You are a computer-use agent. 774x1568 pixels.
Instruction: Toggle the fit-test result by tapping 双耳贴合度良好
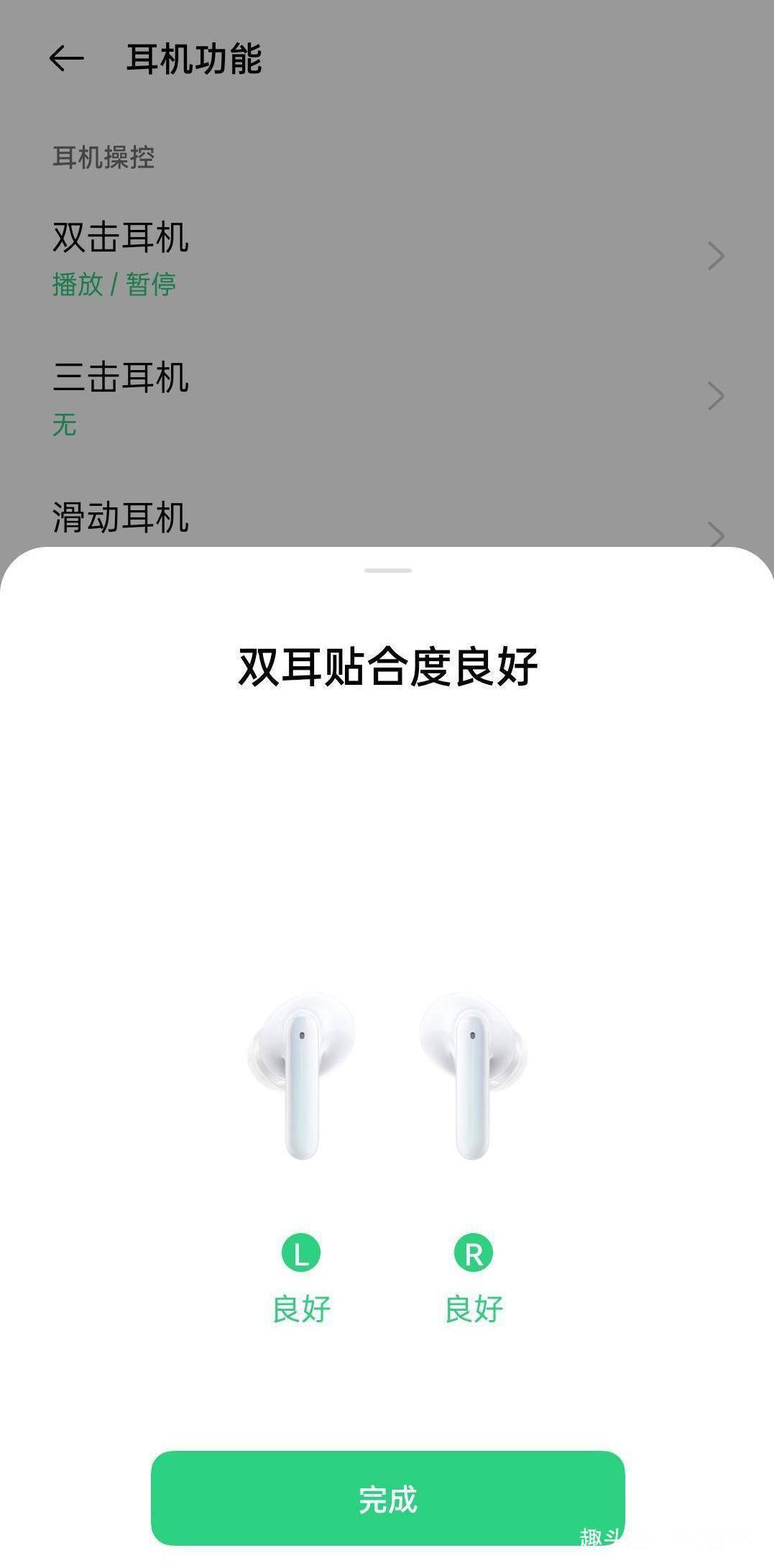tap(387, 665)
